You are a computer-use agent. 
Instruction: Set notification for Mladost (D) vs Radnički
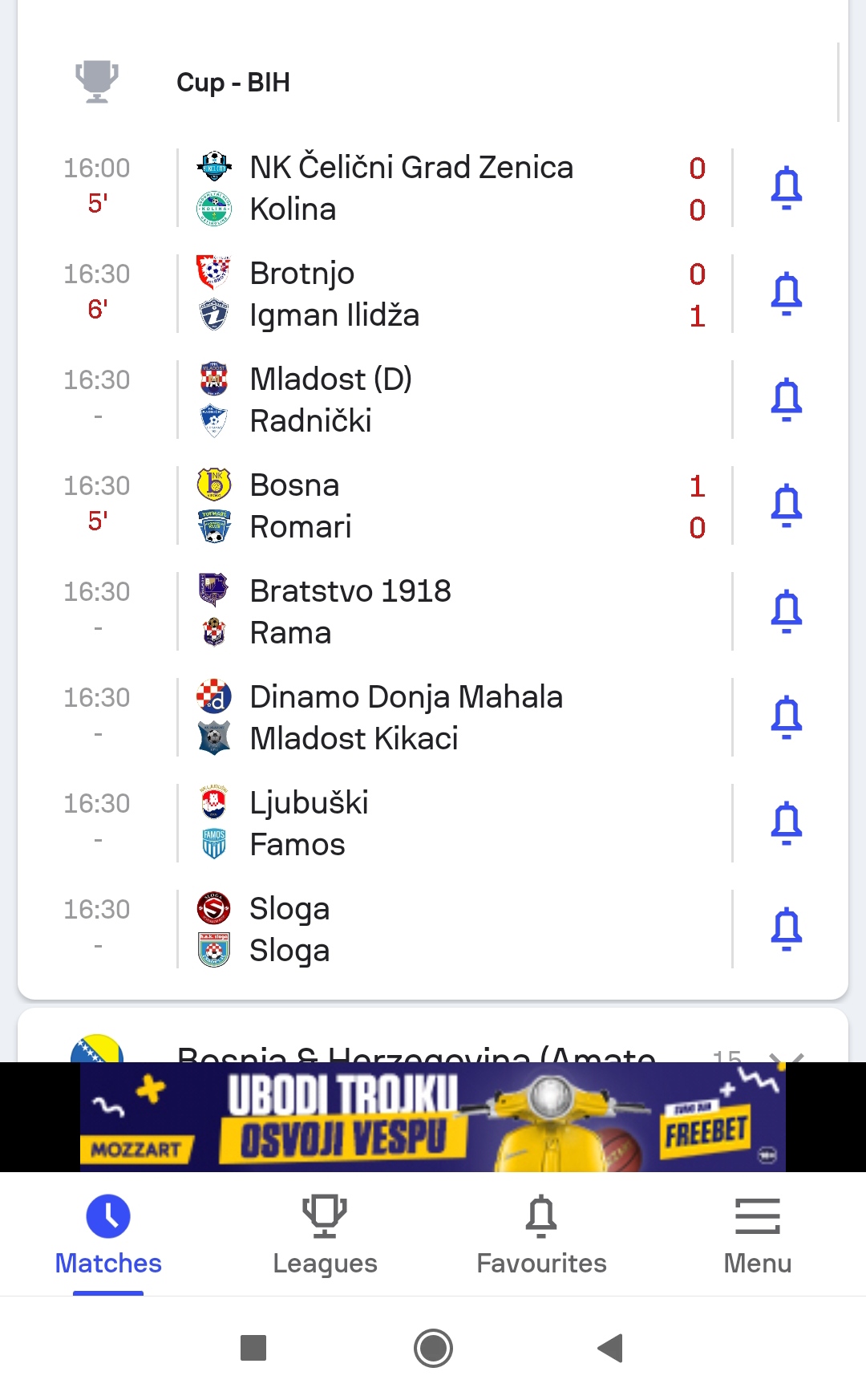[786, 400]
